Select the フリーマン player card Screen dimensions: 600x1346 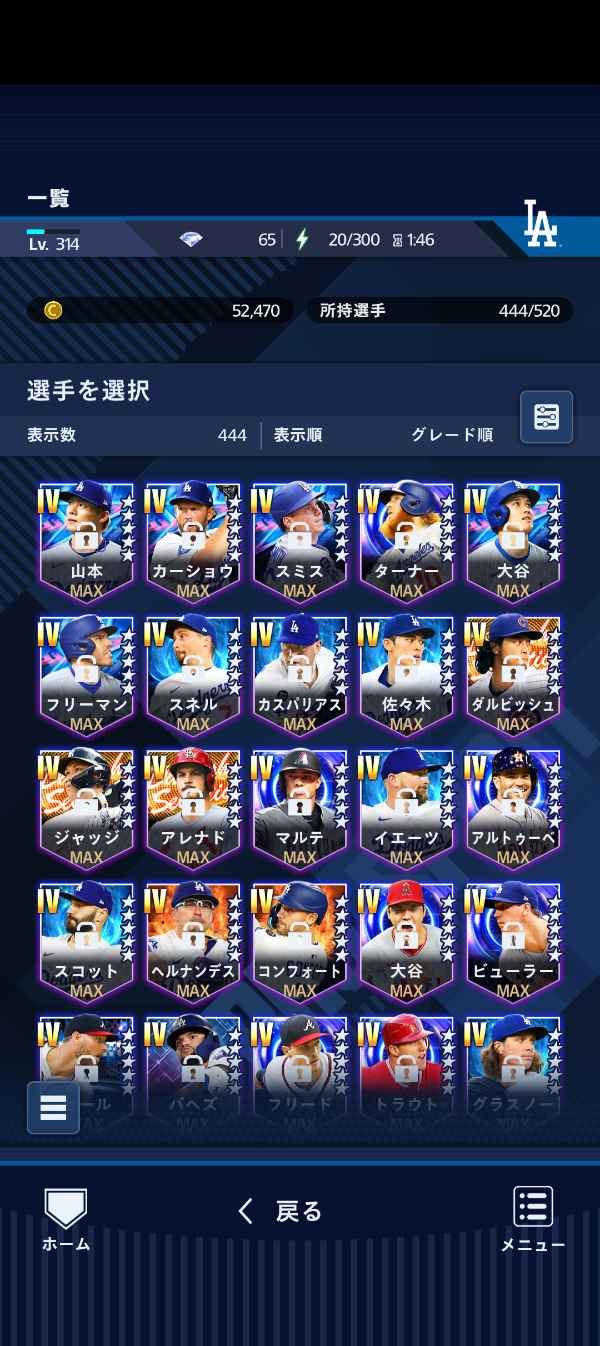tap(87, 675)
